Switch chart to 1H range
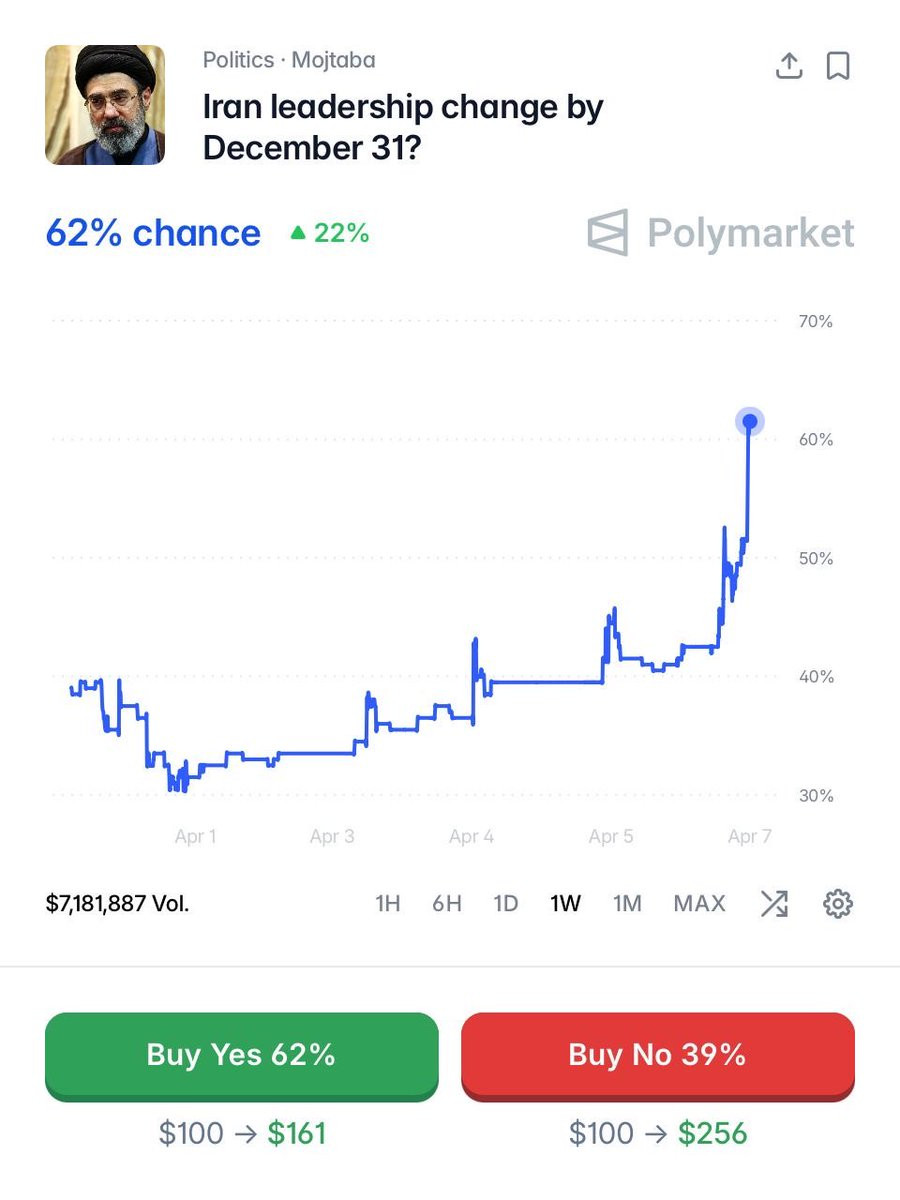The image size is (900, 1200). 388,904
